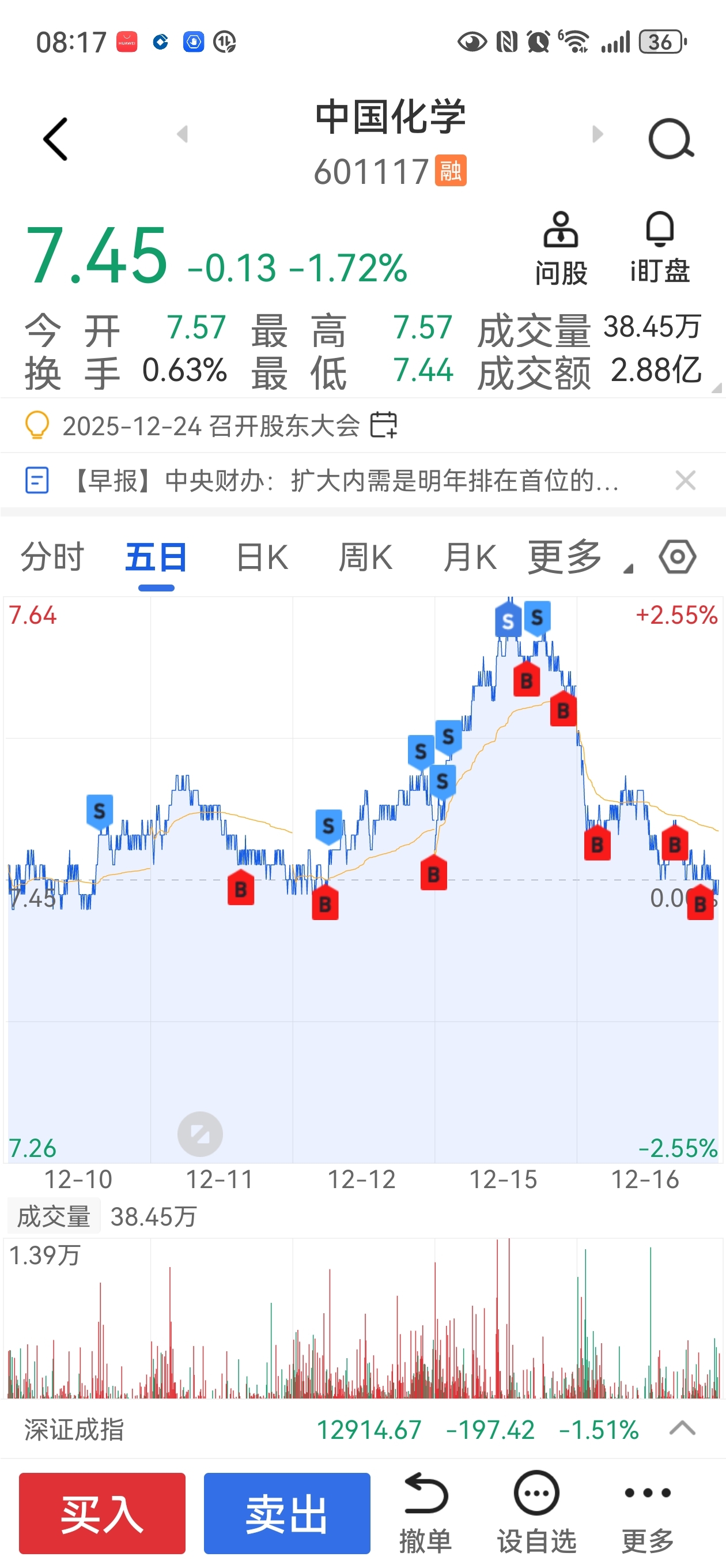Switch to 分时 chart tab
Screen dimensions: 726x1568
click(52, 557)
